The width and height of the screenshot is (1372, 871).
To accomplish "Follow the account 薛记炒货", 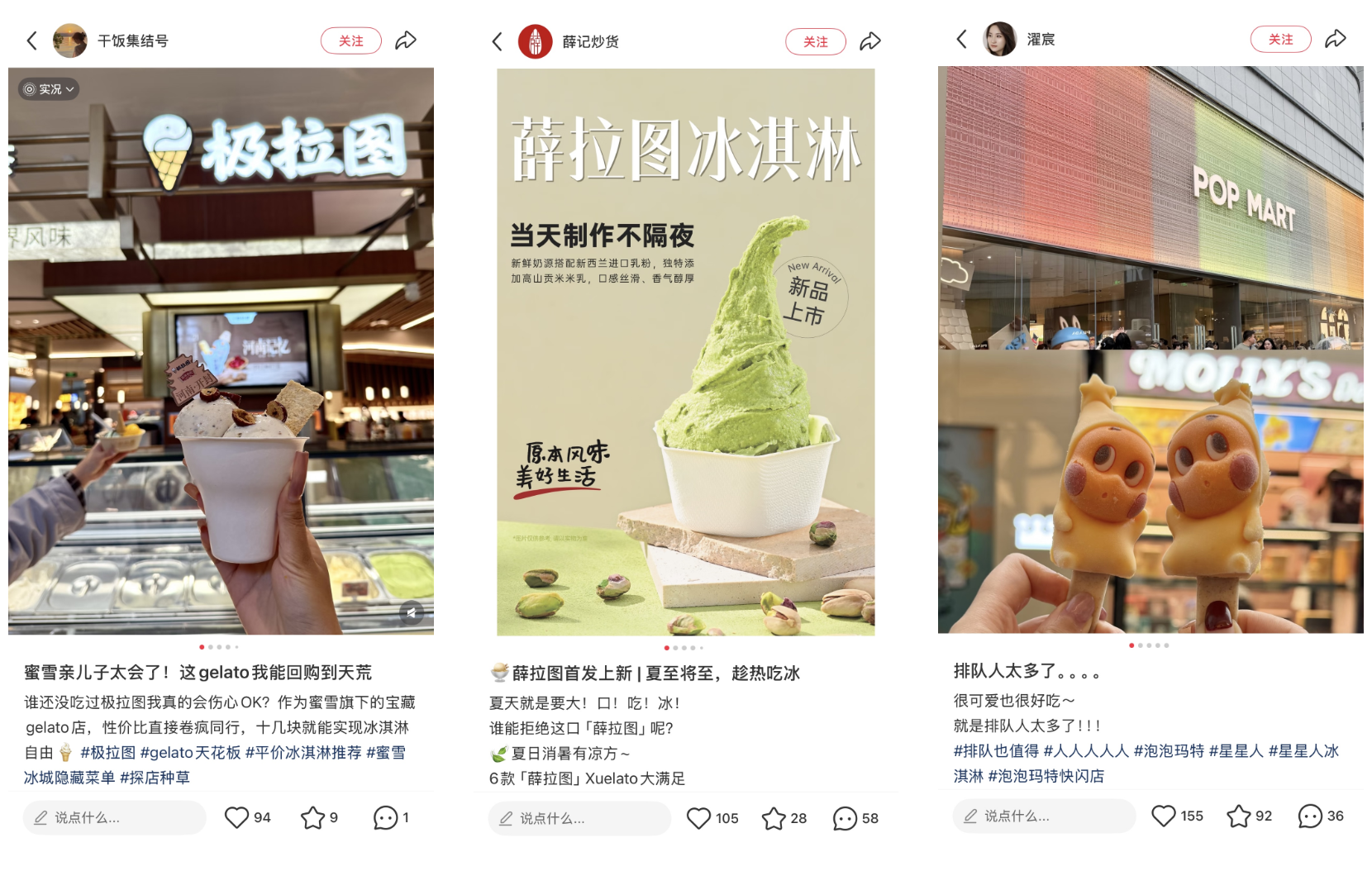I will (x=815, y=41).
